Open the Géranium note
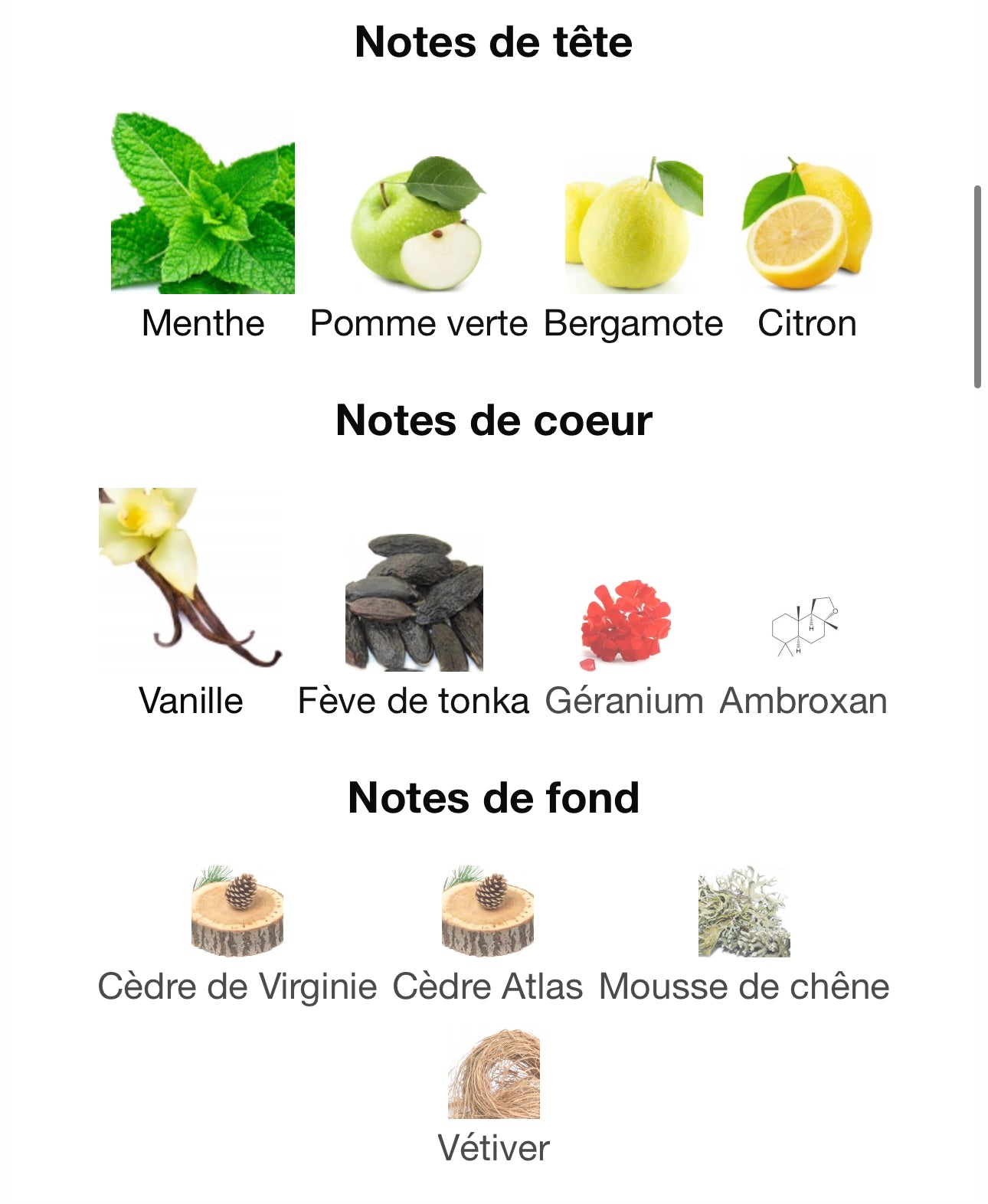The height and width of the screenshot is (1204, 988). tap(625, 624)
